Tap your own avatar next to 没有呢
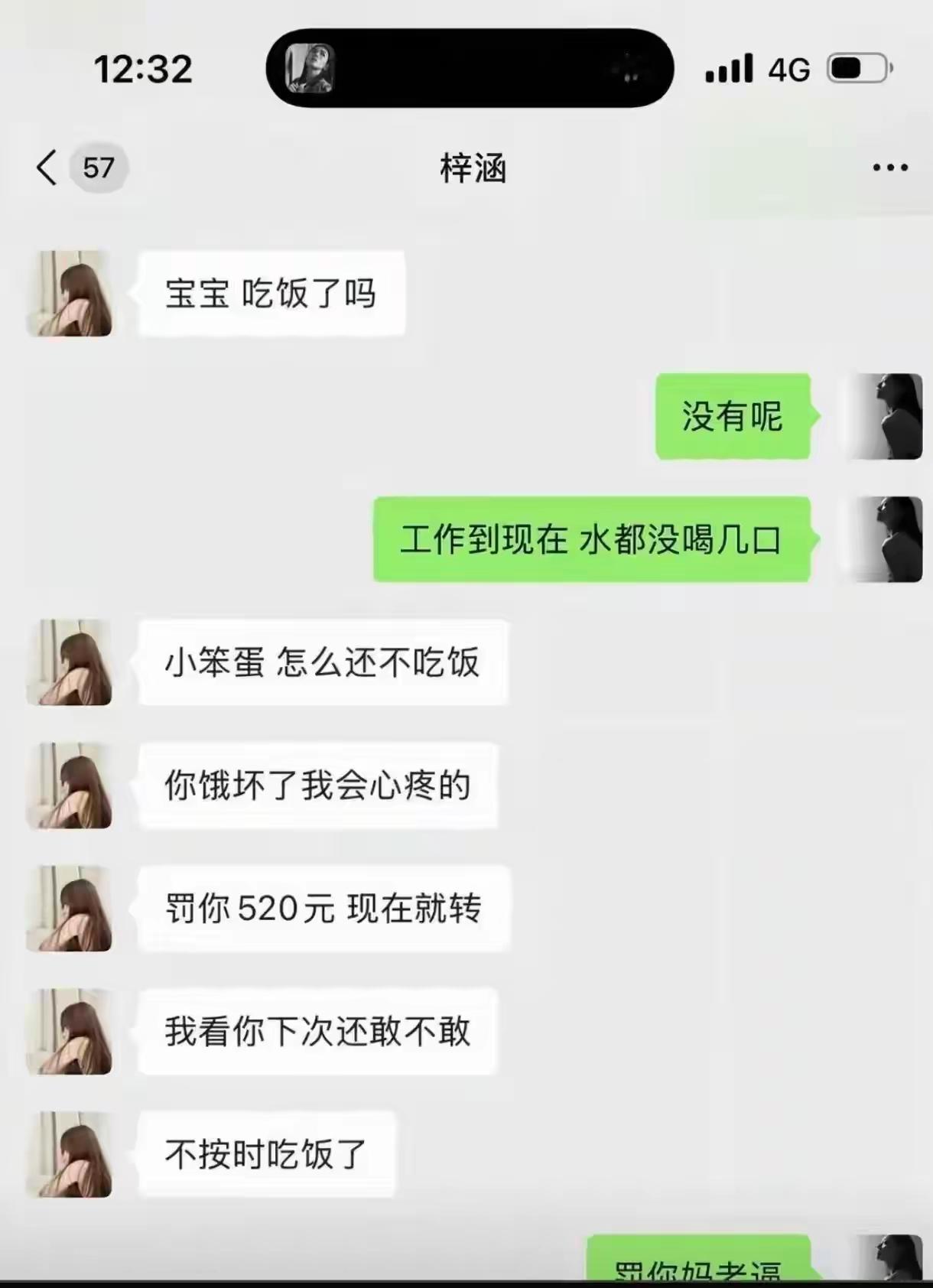This screenshot has width=933, height=1288. [881, 417]
